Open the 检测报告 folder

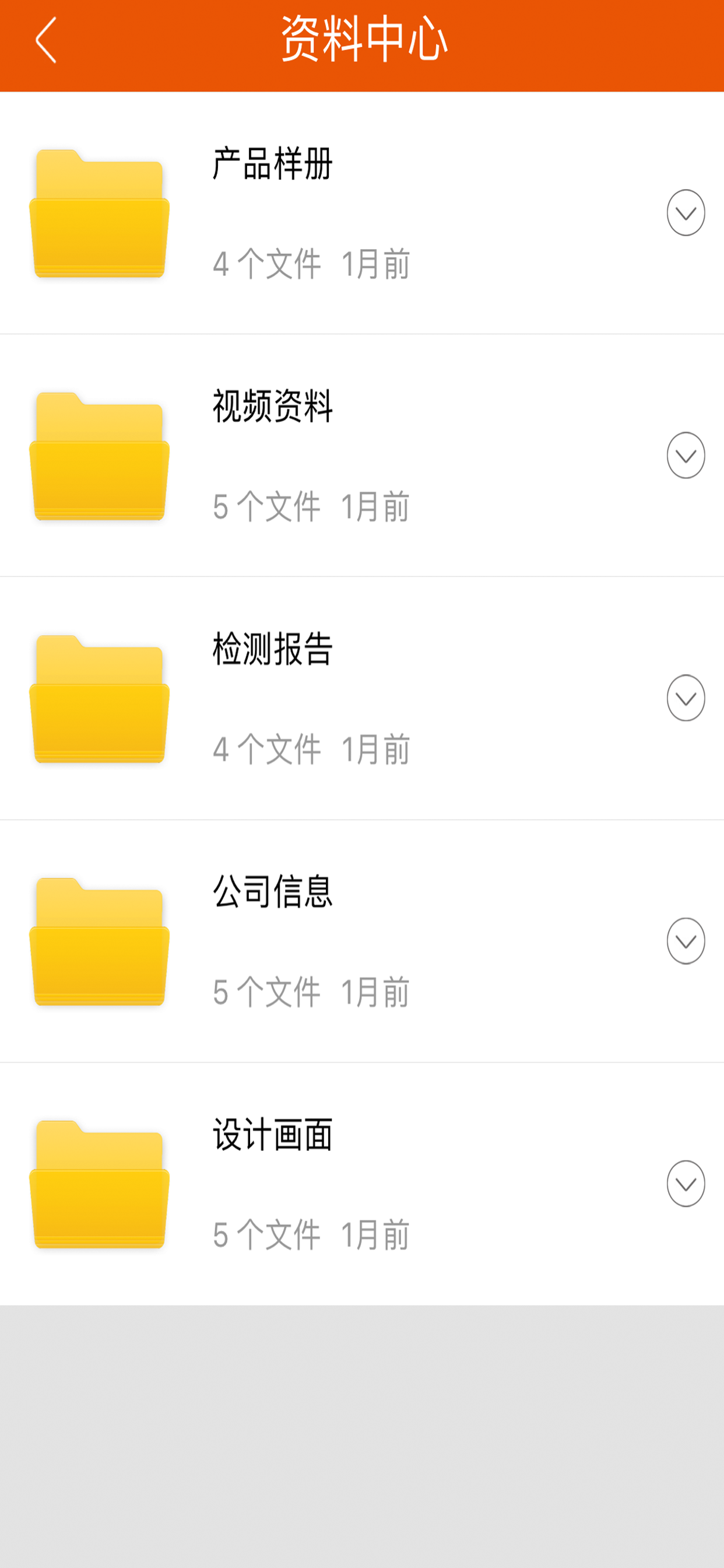[362, 698]
